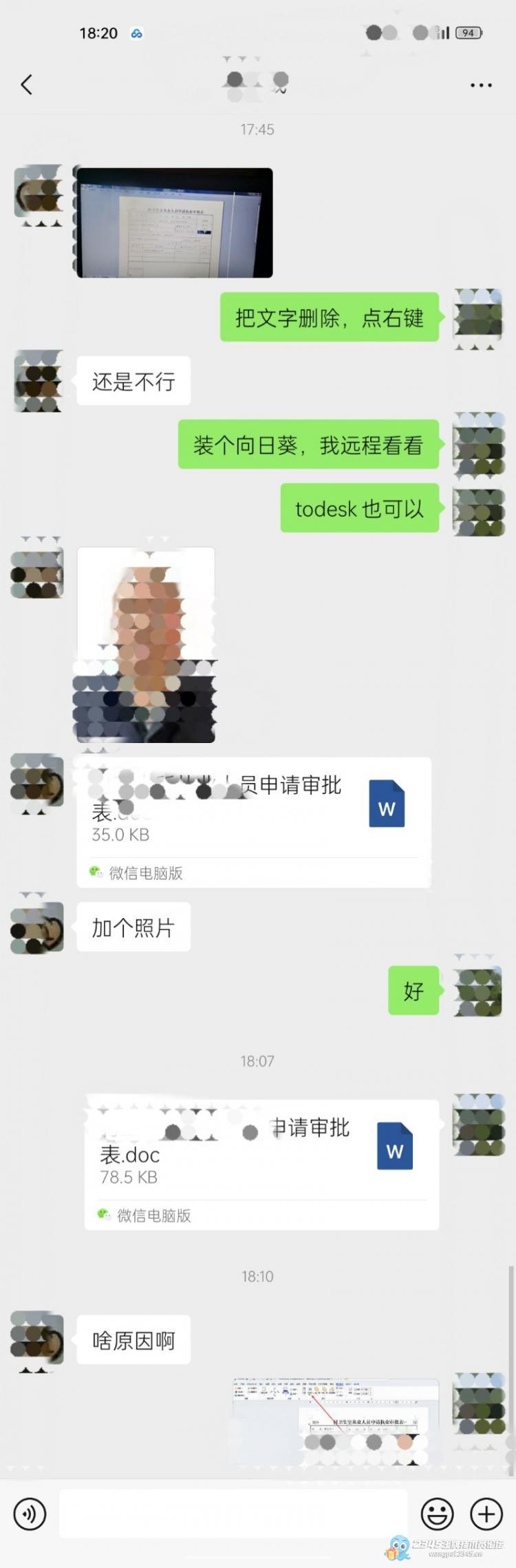Tap my avatar beside todesk 也可以
Screen dimensions: 516x1568
pos(479,511)
